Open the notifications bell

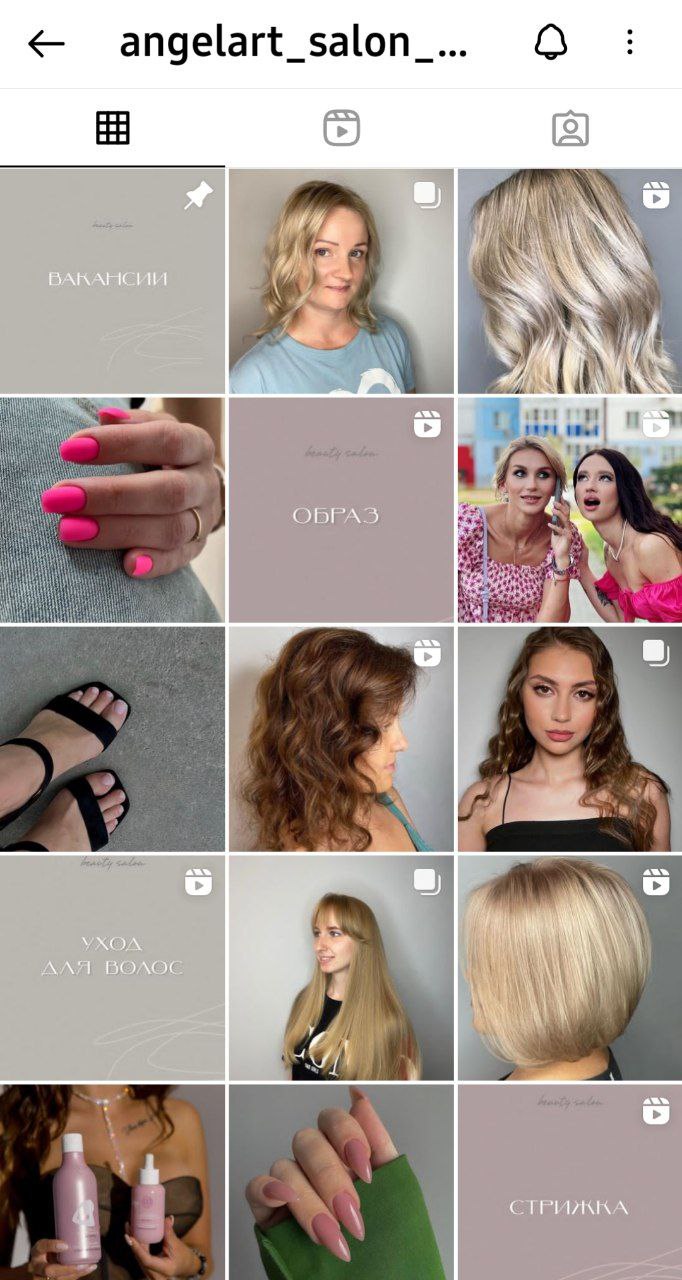coord(551,42)
